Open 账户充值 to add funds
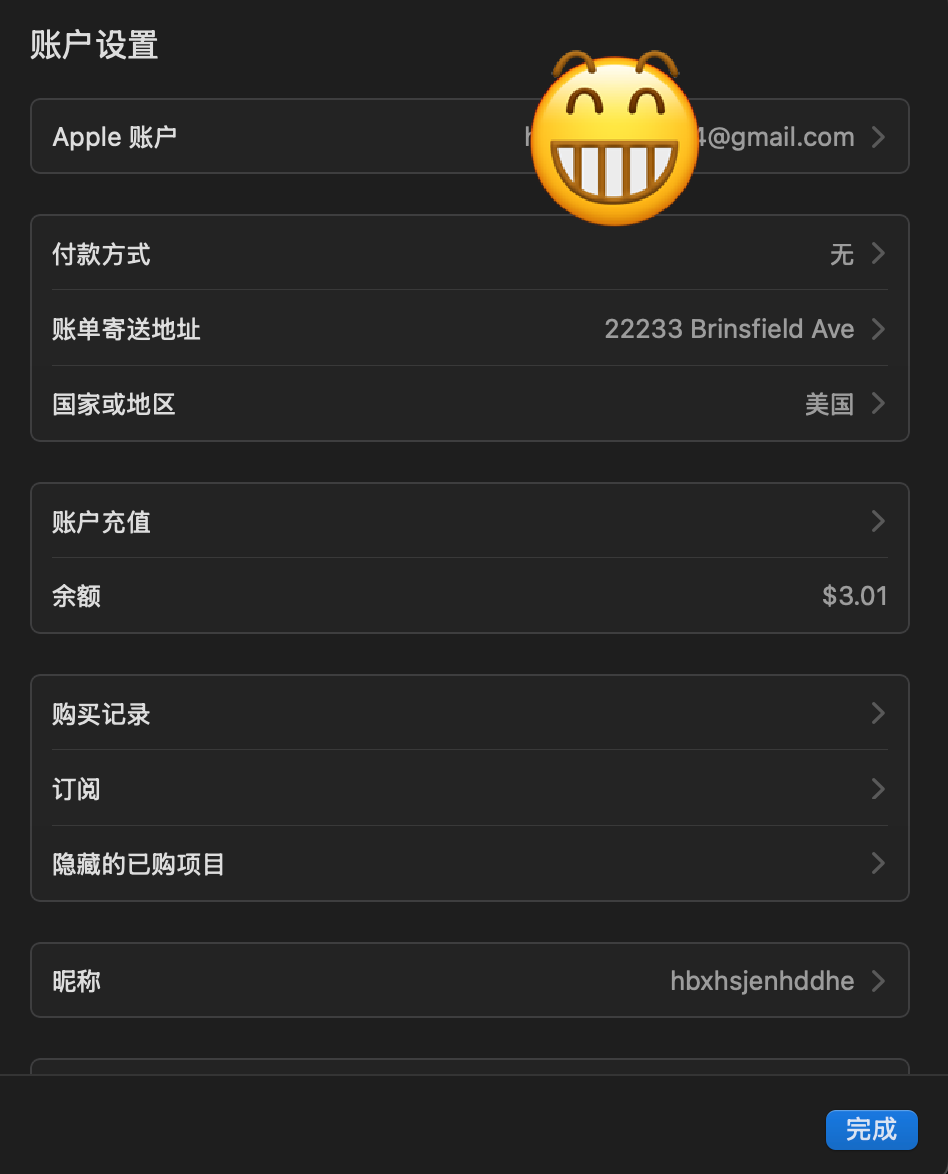 469,521
